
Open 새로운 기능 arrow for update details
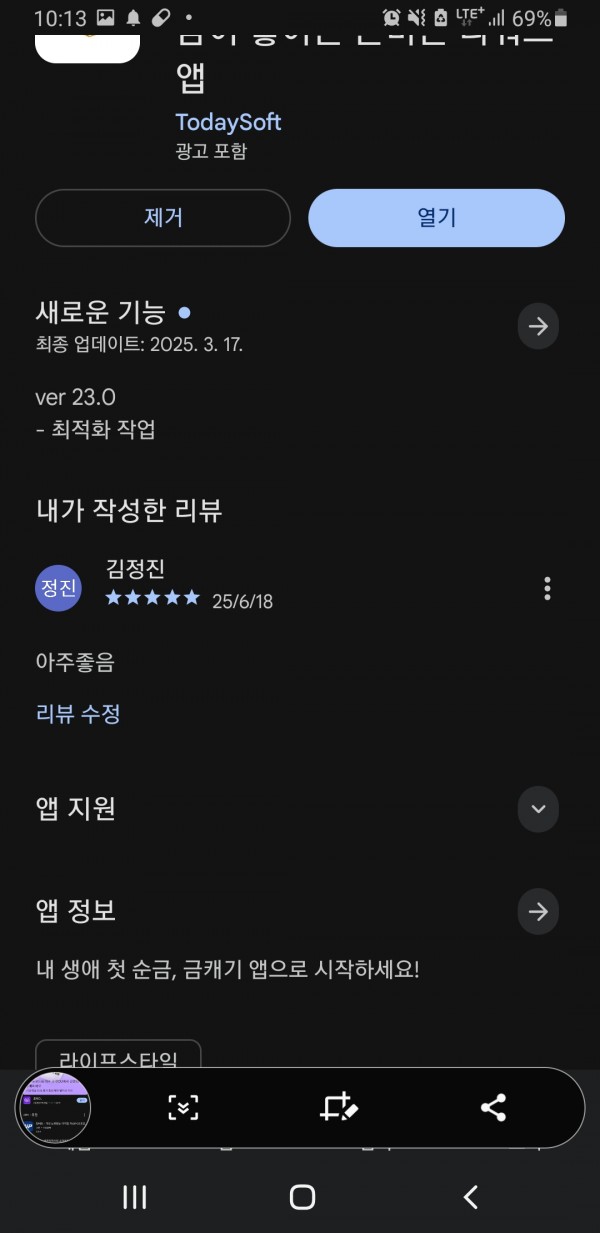pyautogui.click(x=538, y=326)
